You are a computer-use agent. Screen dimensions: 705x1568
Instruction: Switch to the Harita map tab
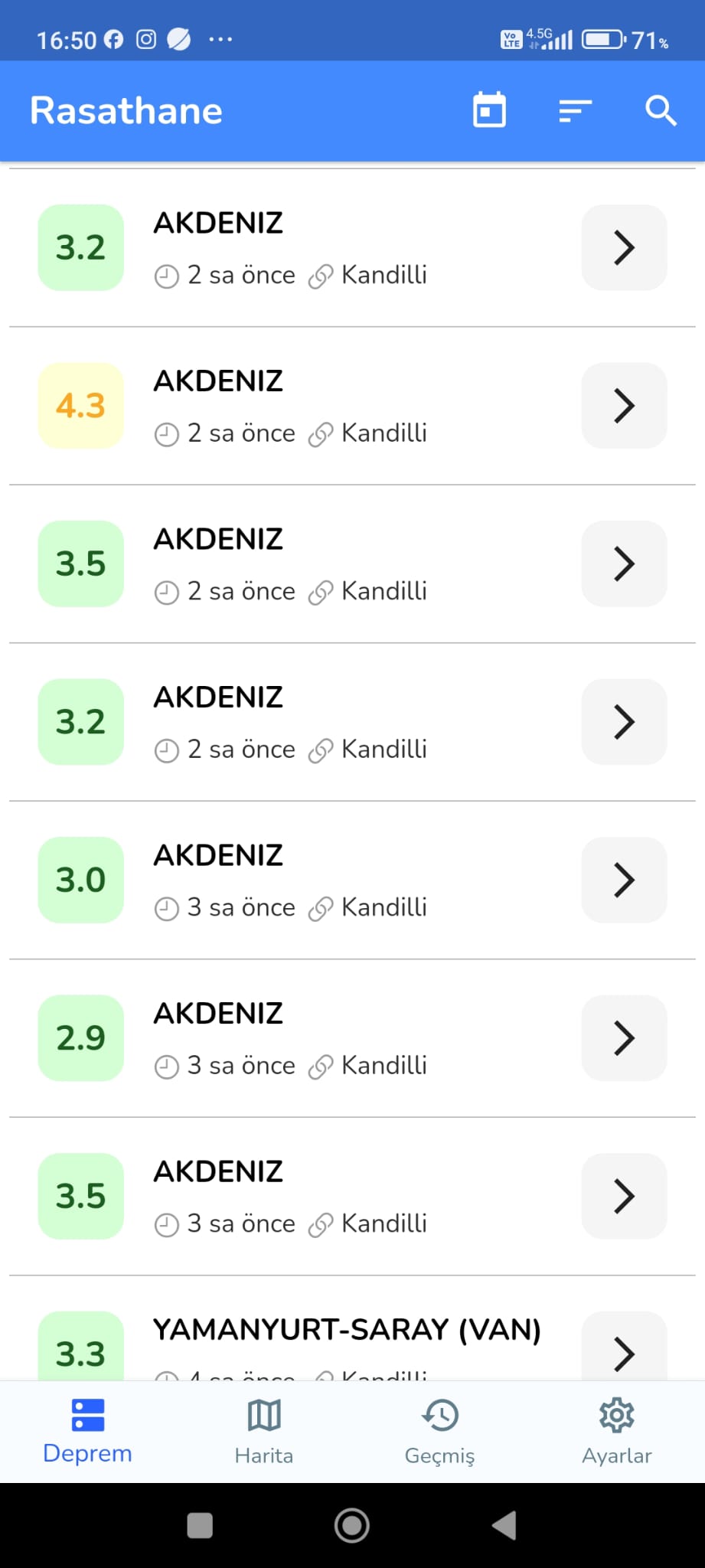click(x=264, y=1431)
